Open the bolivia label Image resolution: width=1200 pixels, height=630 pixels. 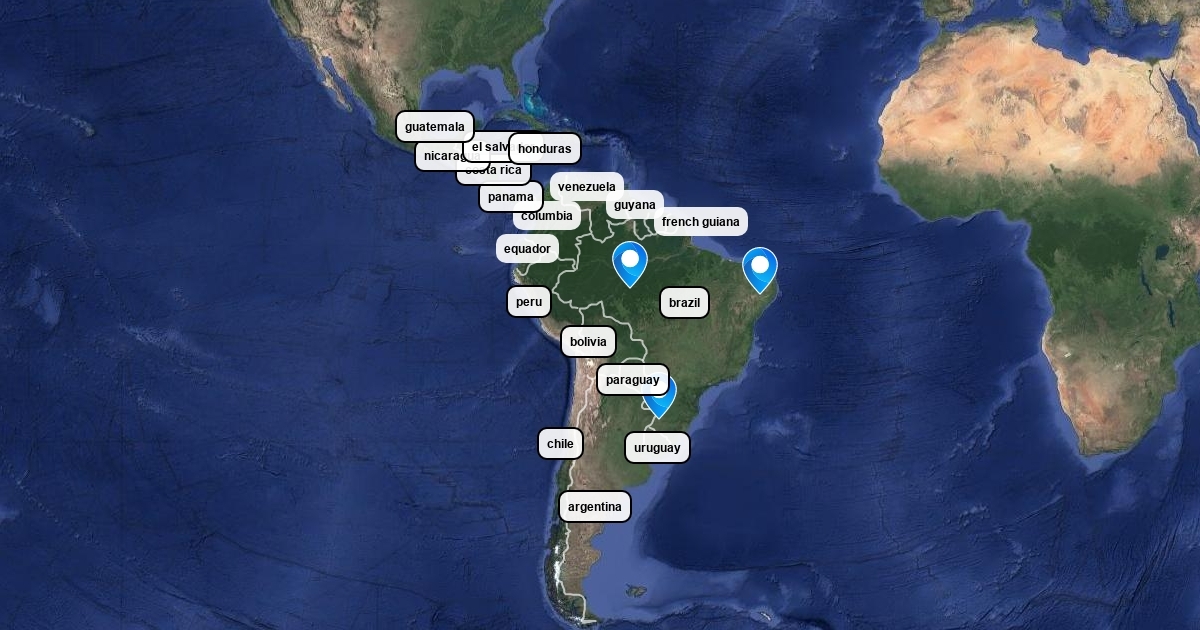tap(588, 342)
